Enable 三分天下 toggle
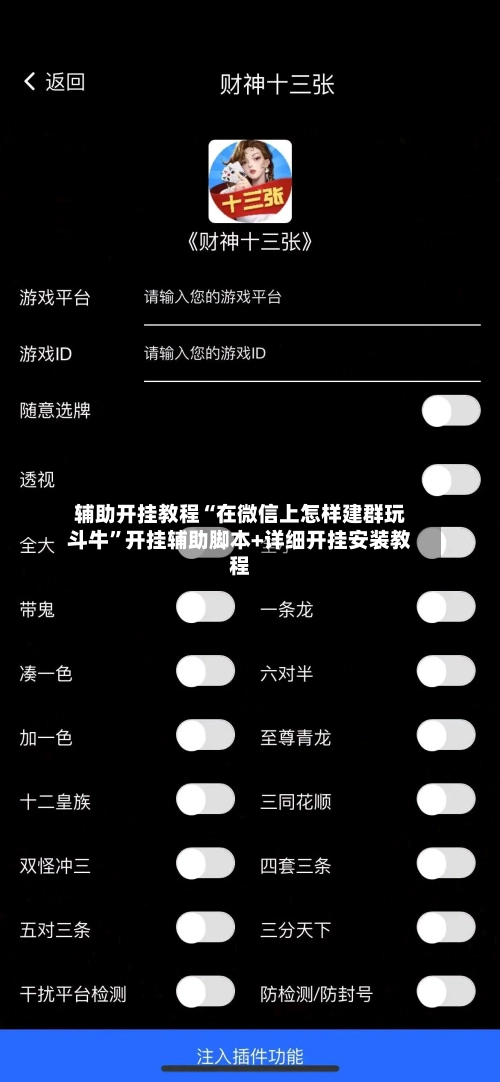500x1082 pixels. tap(446, 927)
